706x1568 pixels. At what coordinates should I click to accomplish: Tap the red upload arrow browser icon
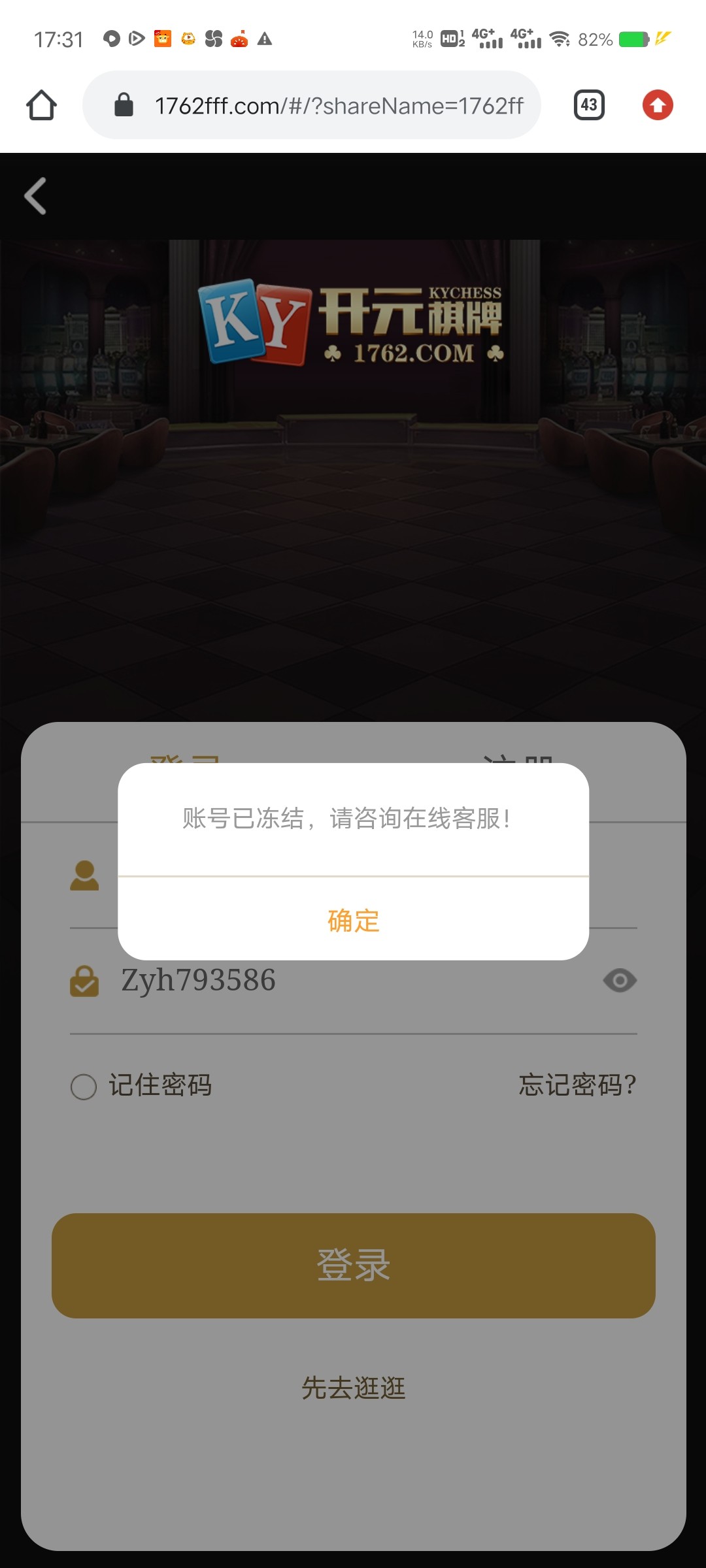click(658, 105)
